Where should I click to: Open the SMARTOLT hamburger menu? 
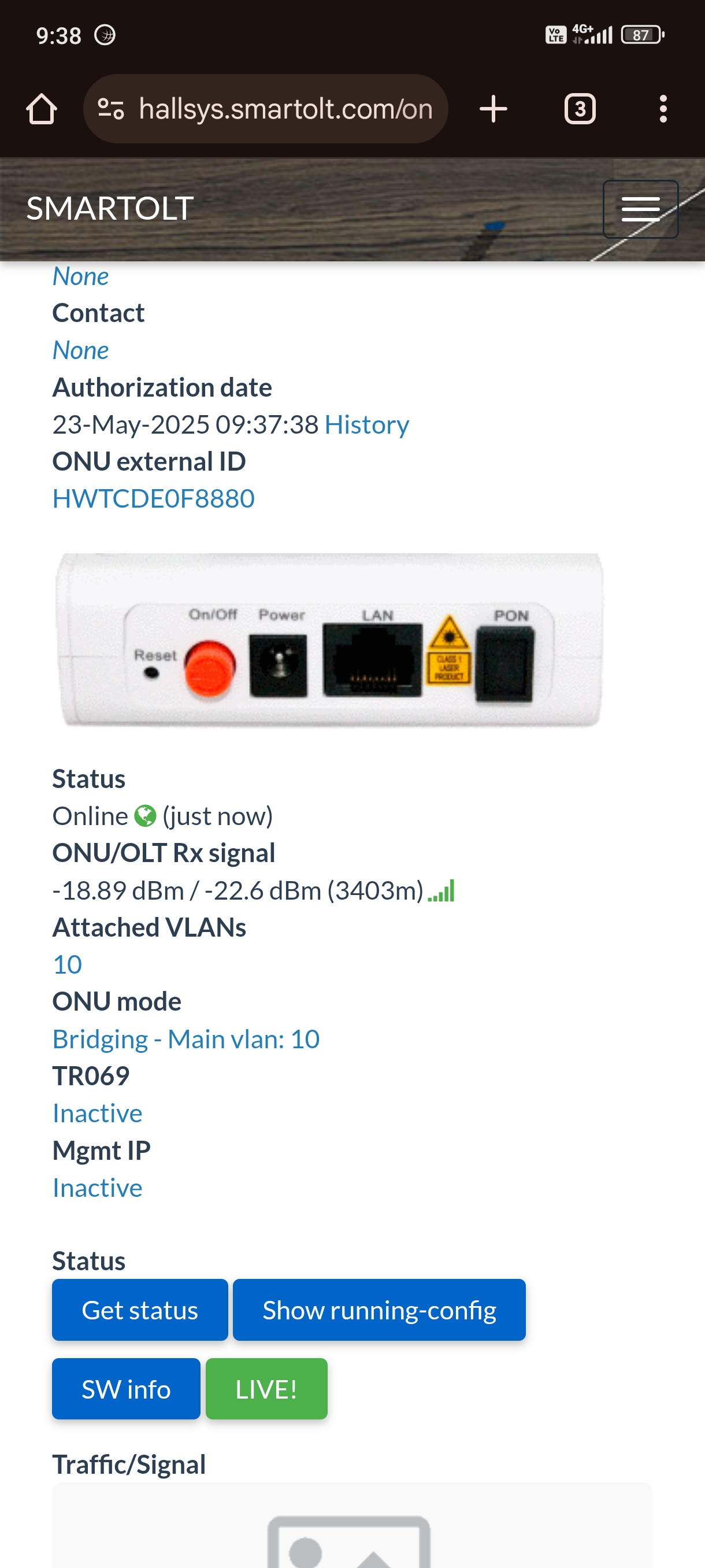pos(640,209)
